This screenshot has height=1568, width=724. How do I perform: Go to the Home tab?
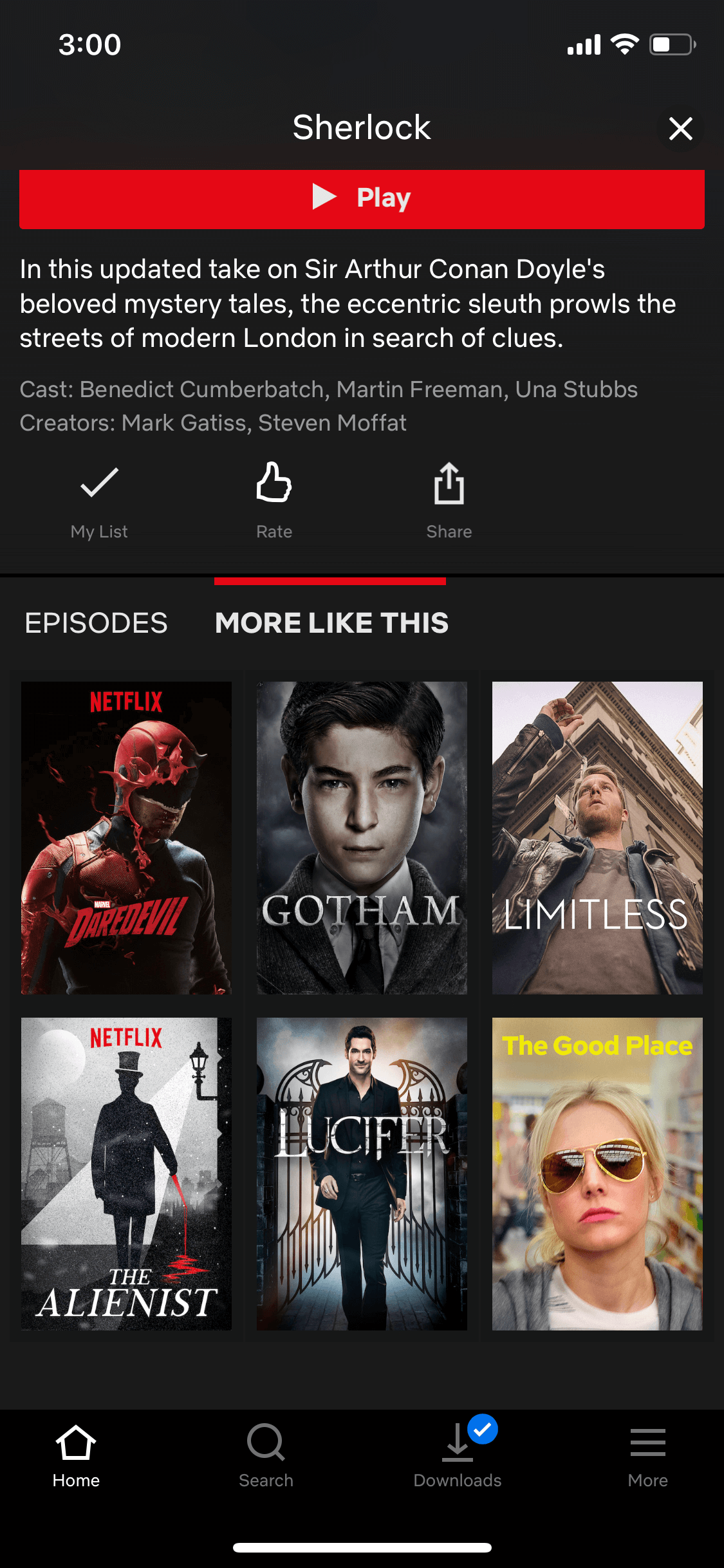click(76, 1456)
